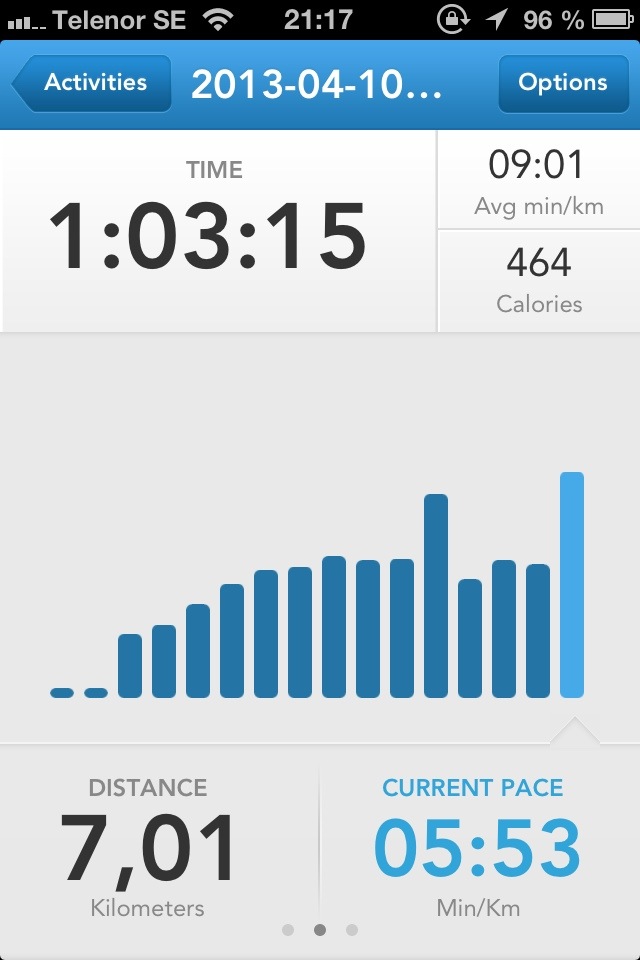640x960 pixels.
Task: Open the Options menu
Action: [562, 83]
